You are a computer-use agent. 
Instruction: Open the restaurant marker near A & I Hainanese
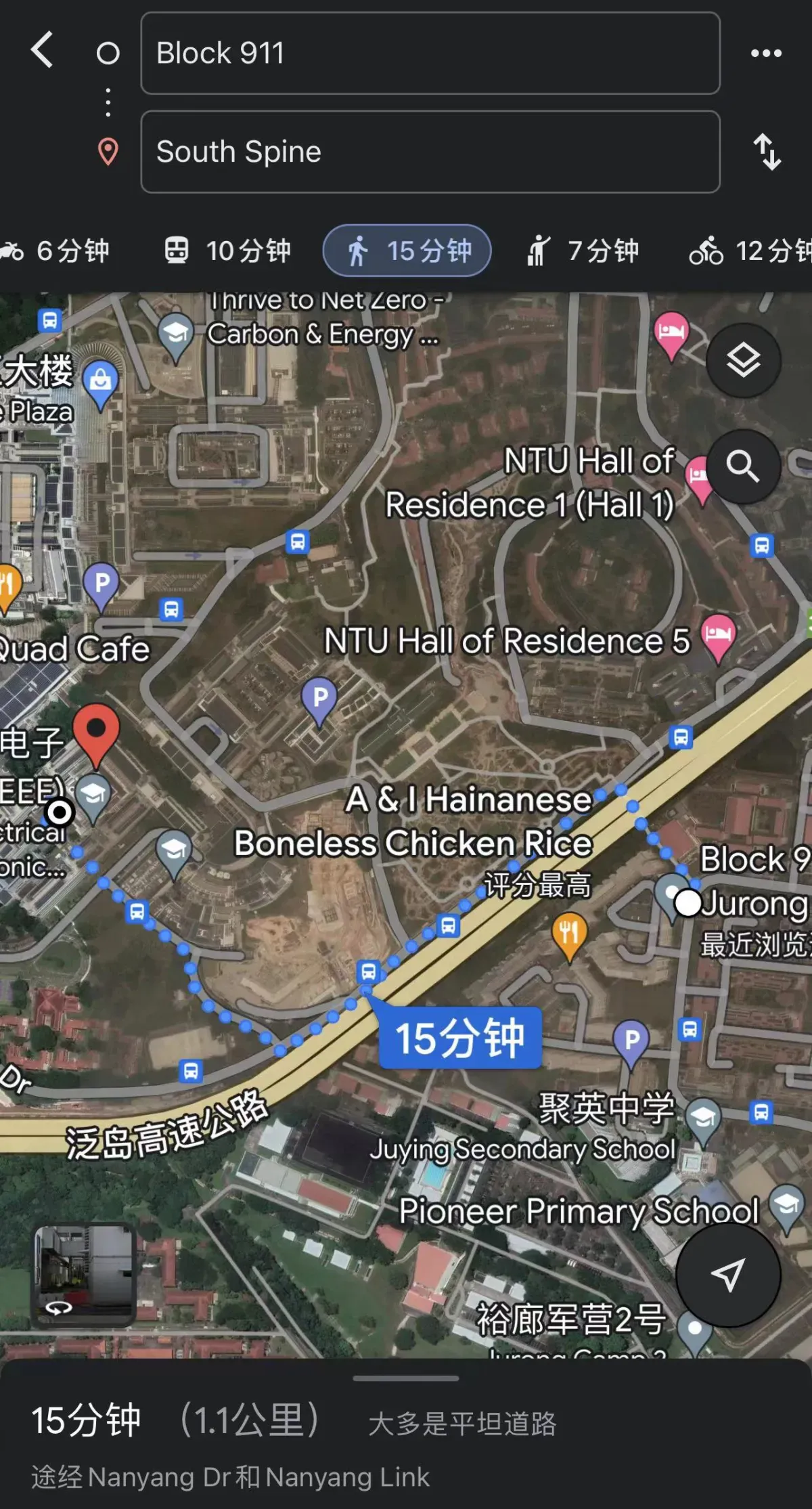tap(569, 937)
